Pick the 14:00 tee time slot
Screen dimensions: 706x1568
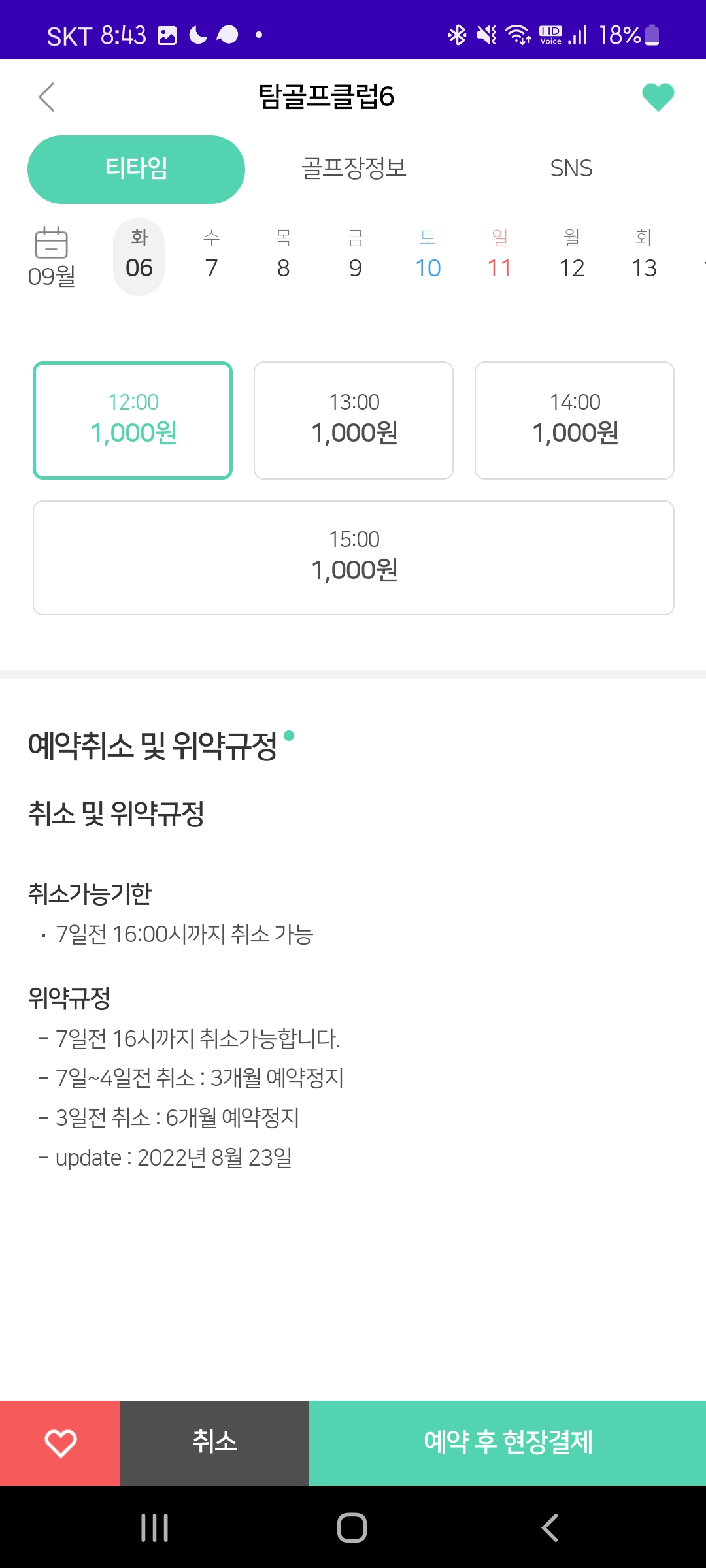click(575, 420)
